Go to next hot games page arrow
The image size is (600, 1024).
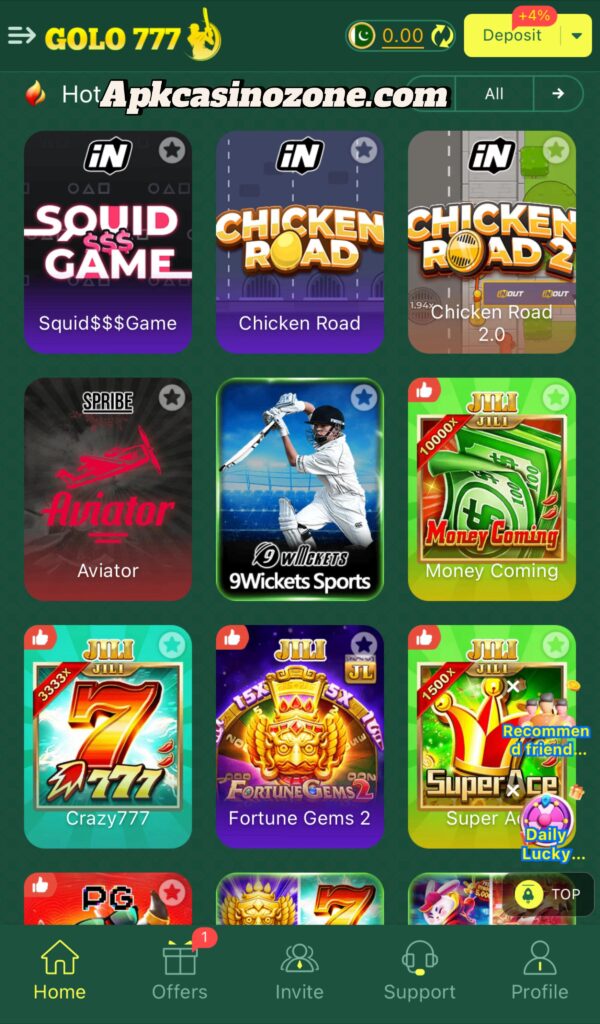557,94
